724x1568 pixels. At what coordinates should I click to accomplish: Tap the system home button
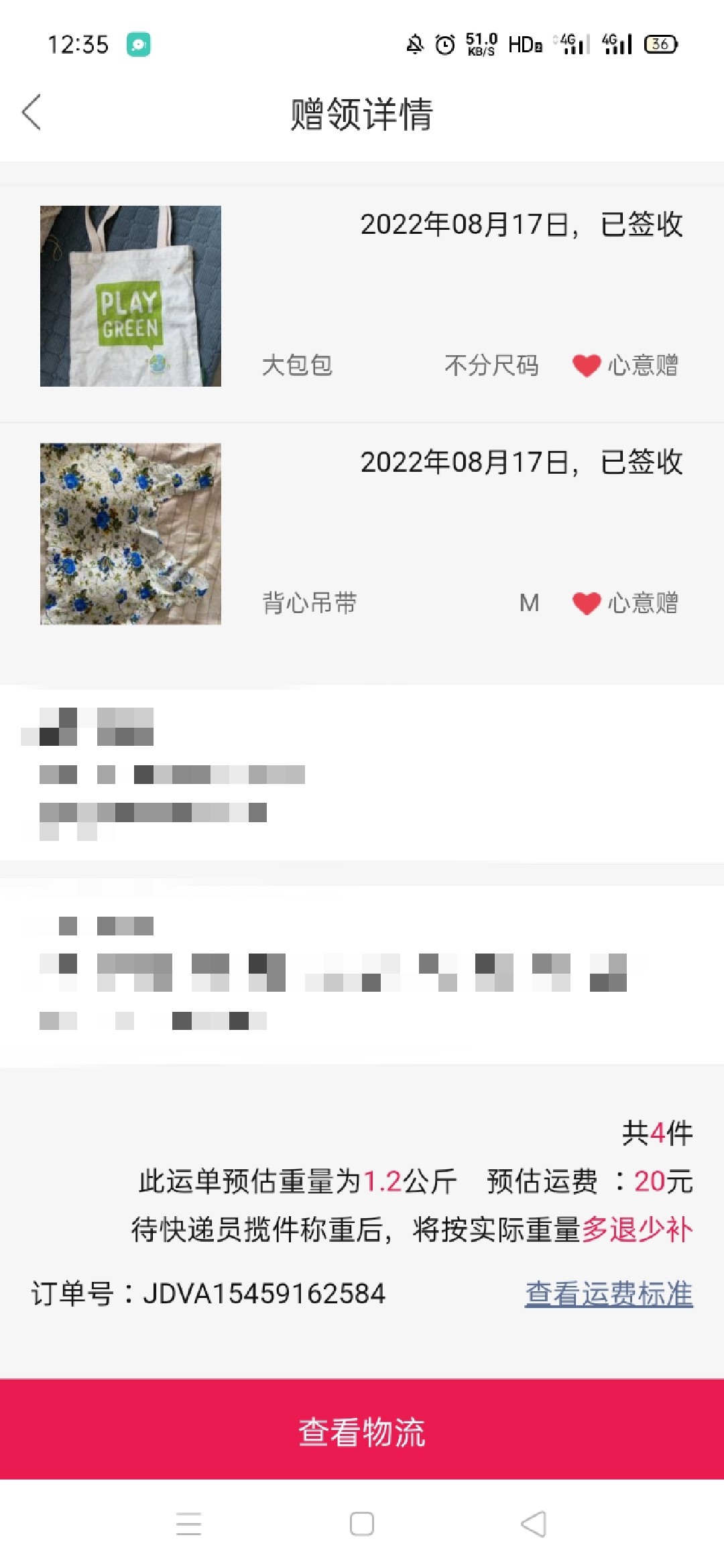pyautogui.click(x=362, y=1523)
